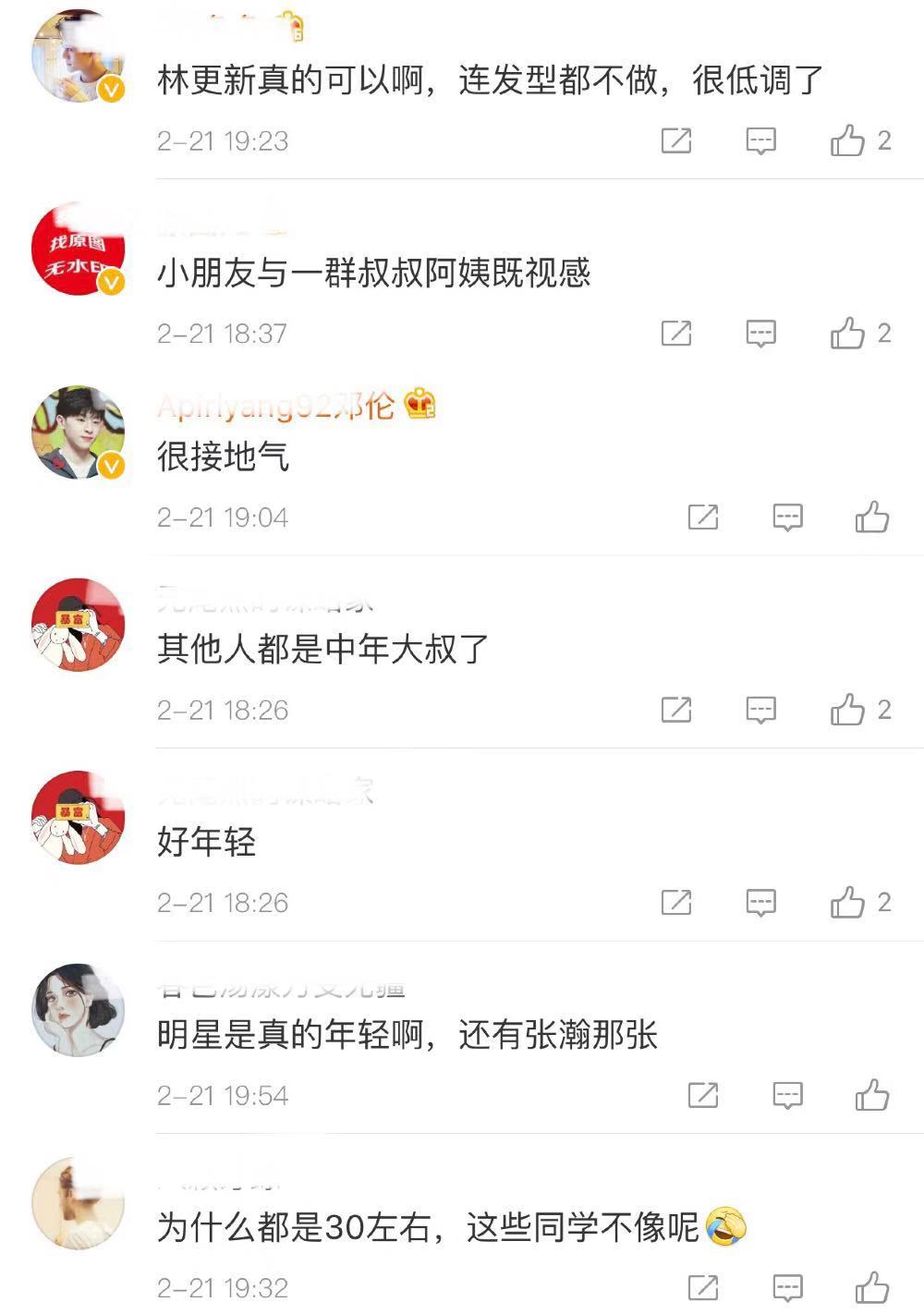The width and height of the screenshot is (924, 1314).
Task: Like the comment about 林更新 hairstyle
Action: click(x=847, y=140)
